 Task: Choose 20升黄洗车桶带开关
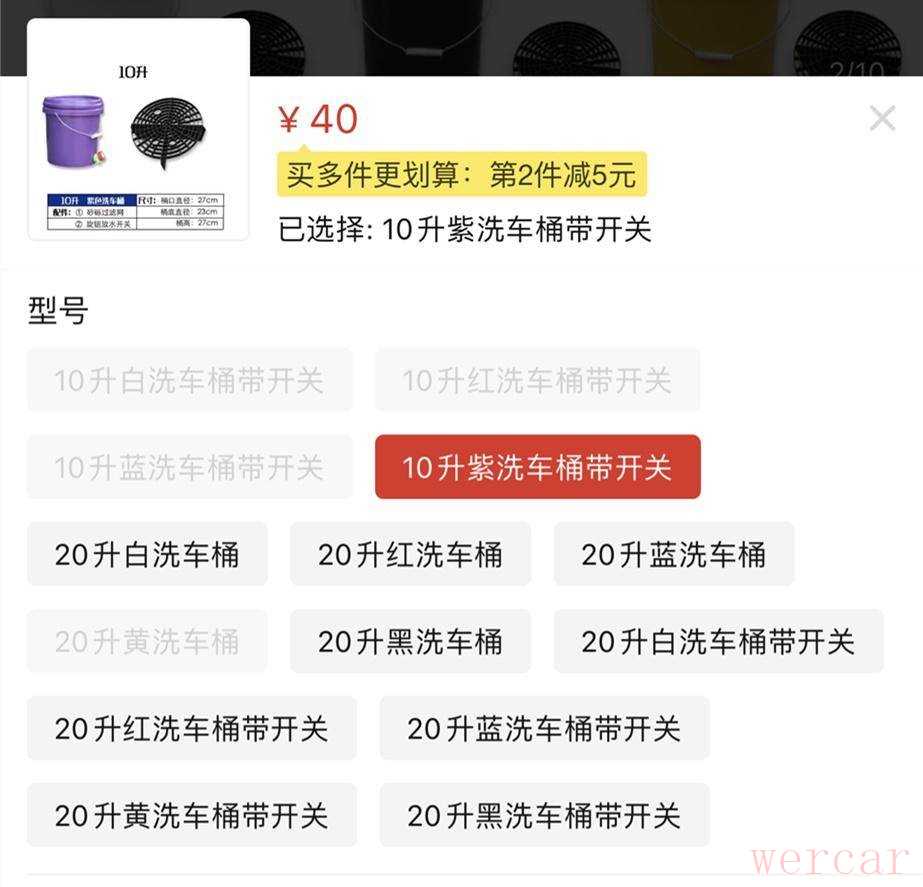(x=191, y=815)
